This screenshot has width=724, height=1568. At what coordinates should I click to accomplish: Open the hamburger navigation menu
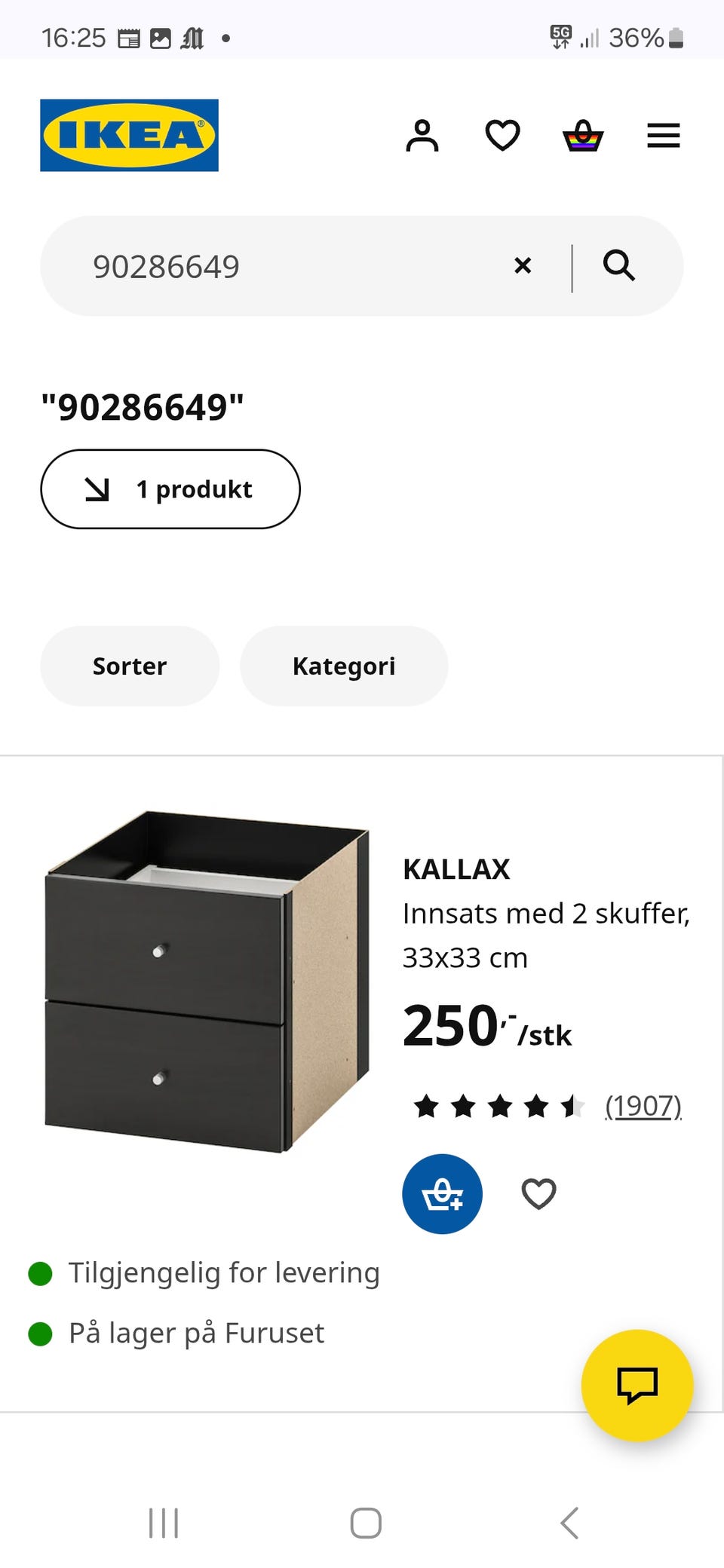[663, 135]
